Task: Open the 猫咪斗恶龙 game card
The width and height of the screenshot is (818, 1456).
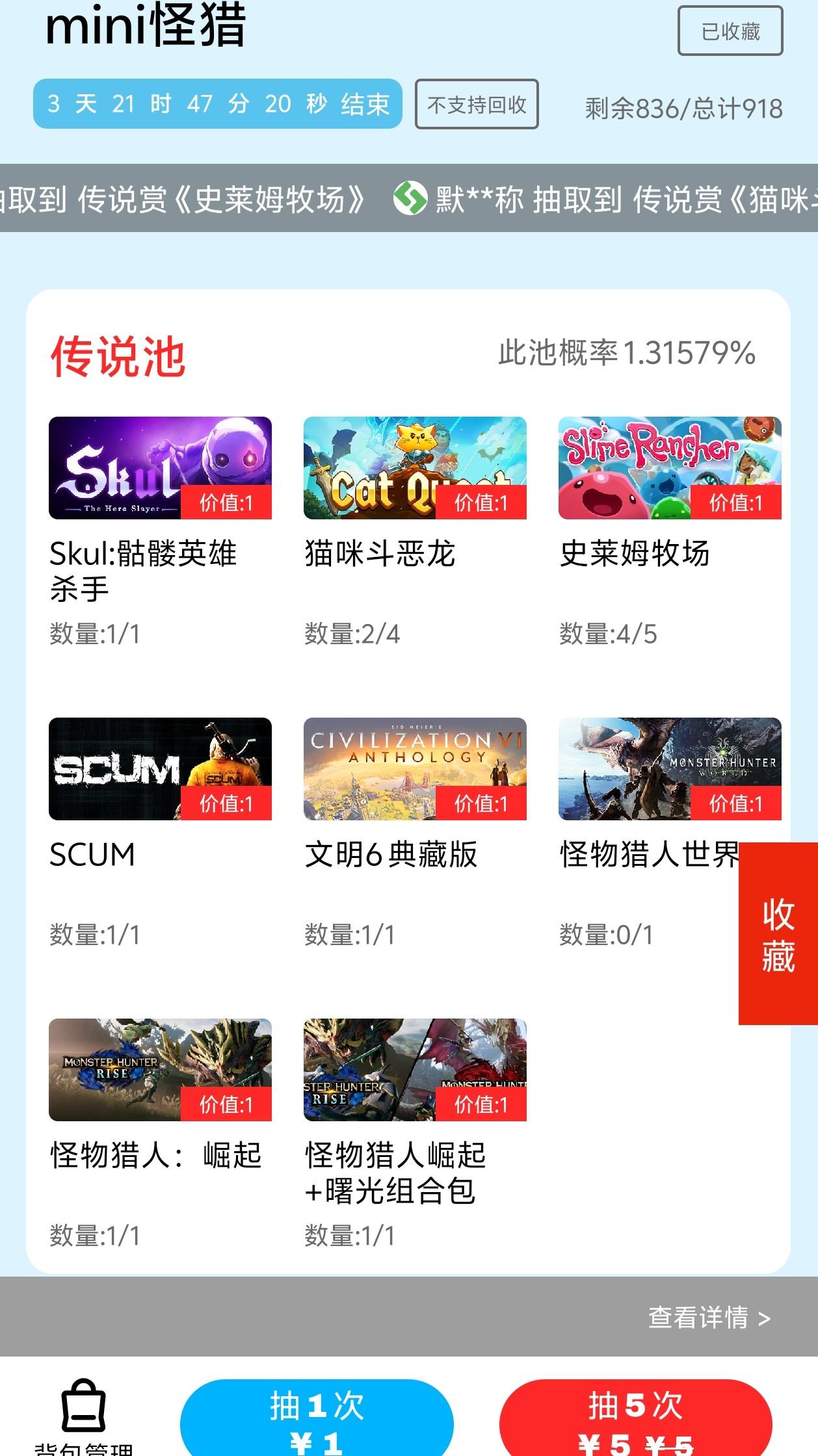Action: tap(415, 468)
